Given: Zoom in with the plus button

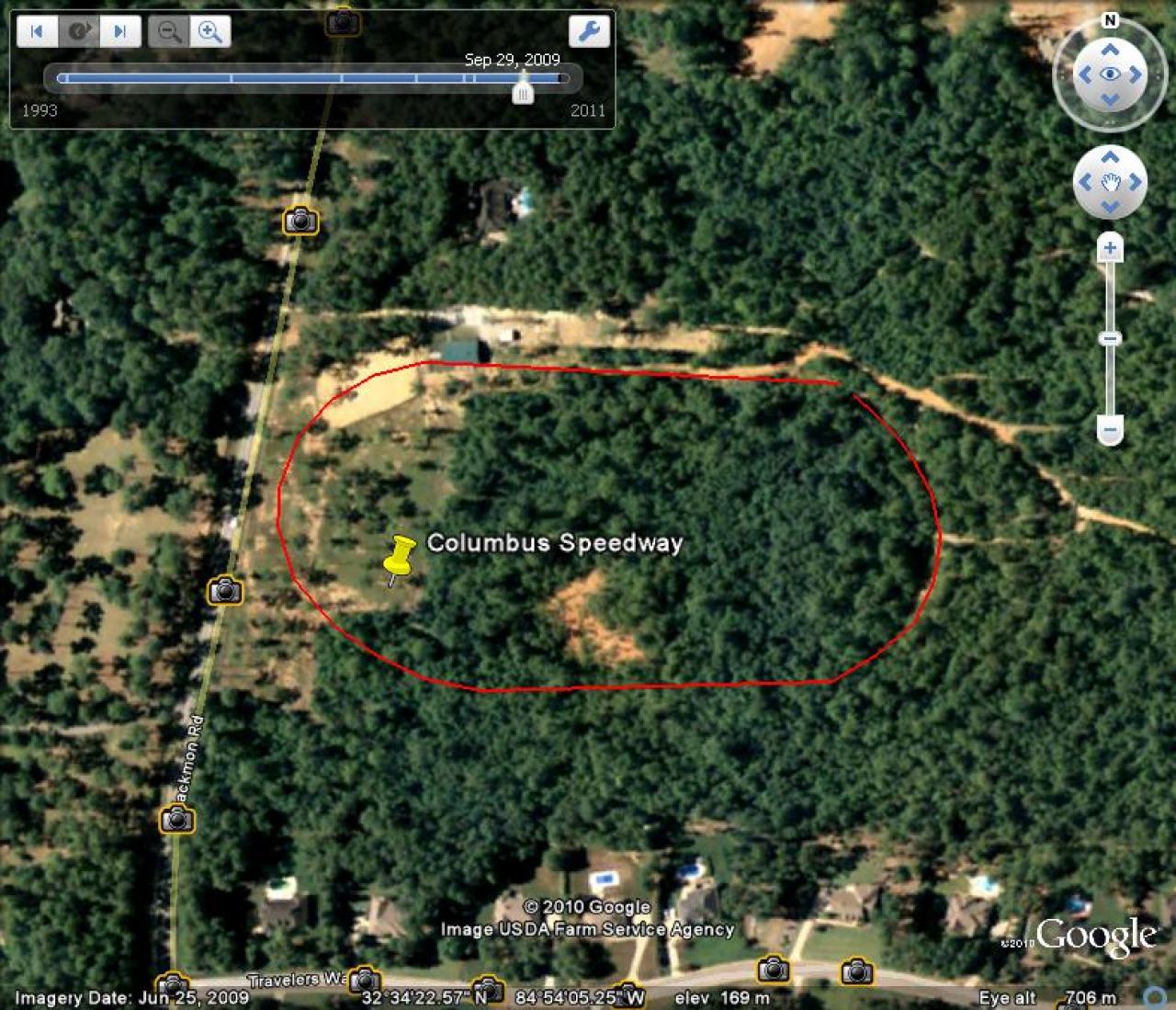Looking at the screenshot, I should [x=1110, y=248].
